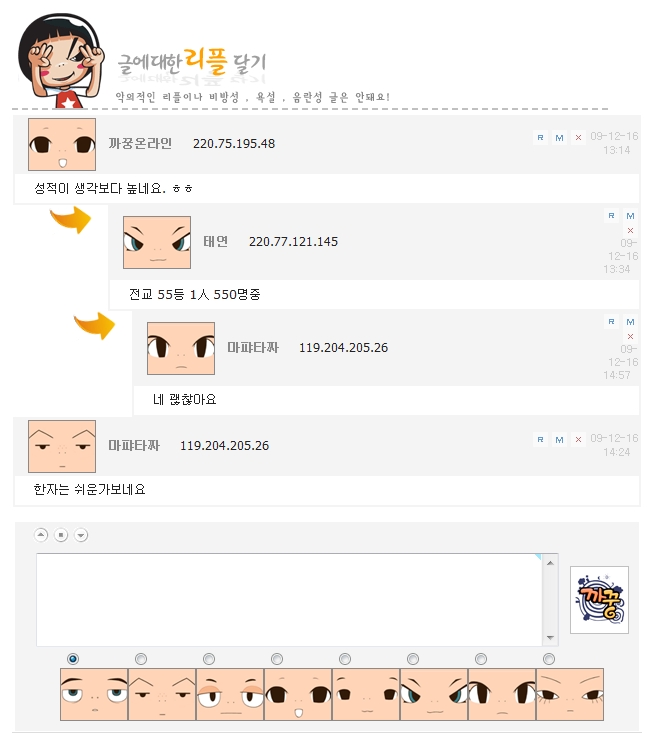Reply to the 한자는 쉬운가보네요 comment with R
The image size is (649, 733).
(541, 439)
